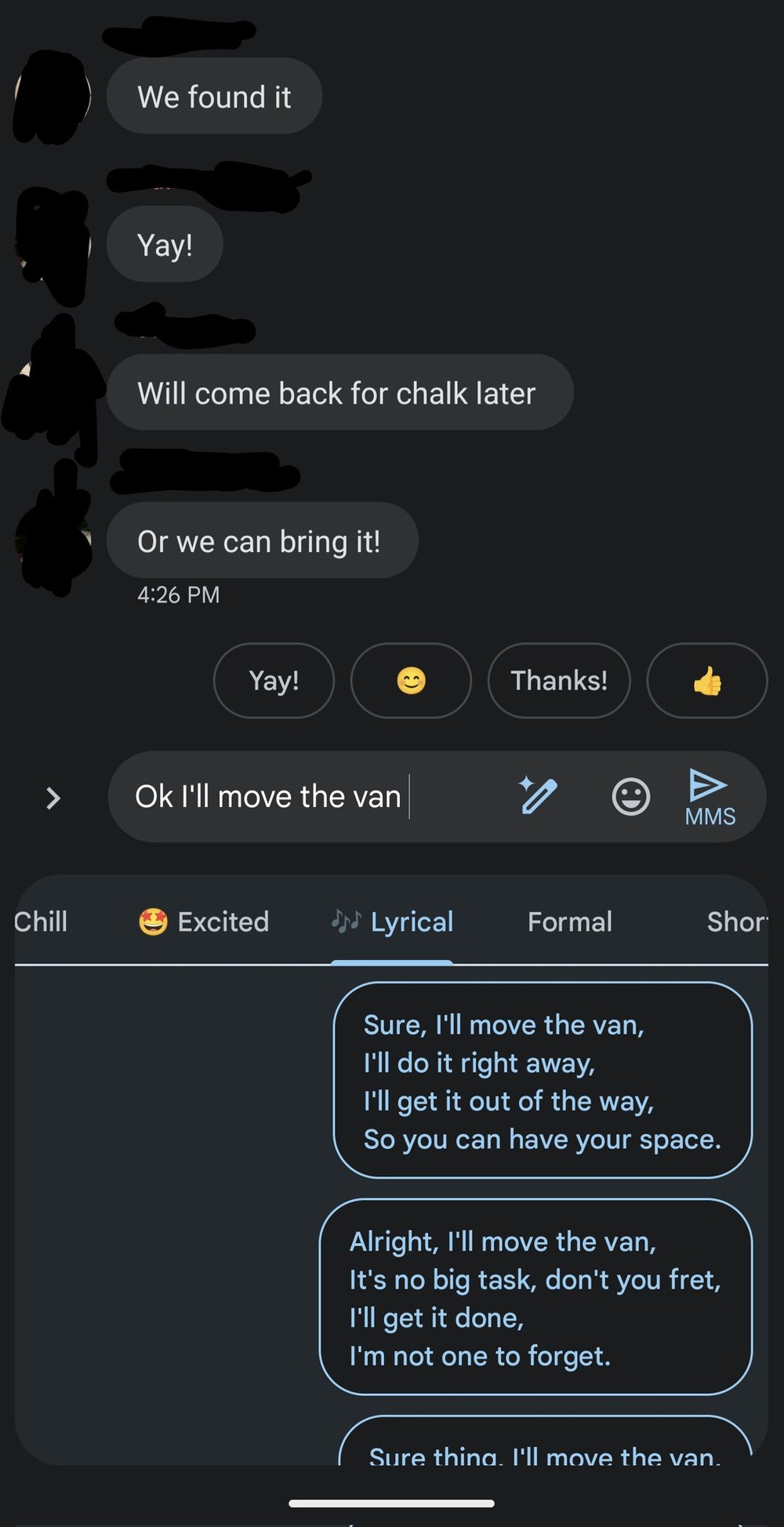Switch to the Formal tone tab
The height and width of the screenshot is (1527, 784).
click(570, 922)
